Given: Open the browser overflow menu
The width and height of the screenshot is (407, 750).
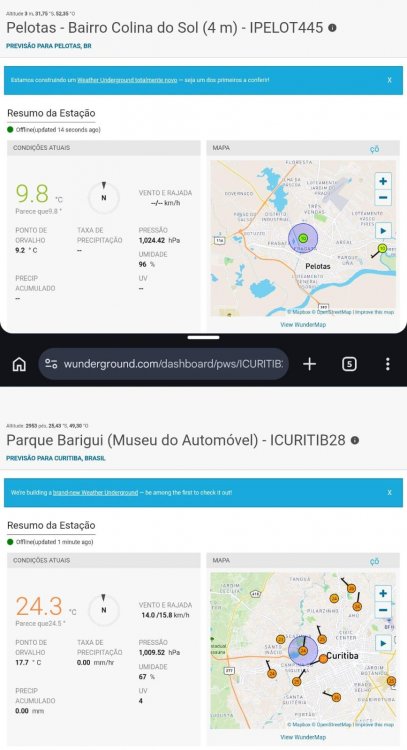Looking at the screenshot, I should click(x=387, y=364).
